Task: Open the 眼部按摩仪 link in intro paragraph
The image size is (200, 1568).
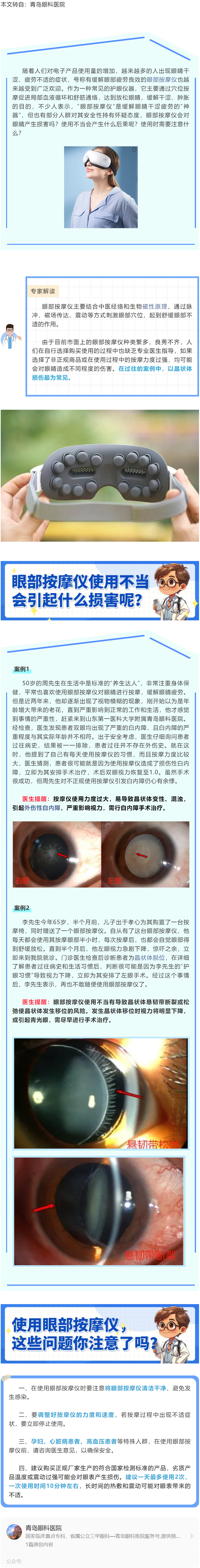Action: pyautogui.click(x=162, y=79)
